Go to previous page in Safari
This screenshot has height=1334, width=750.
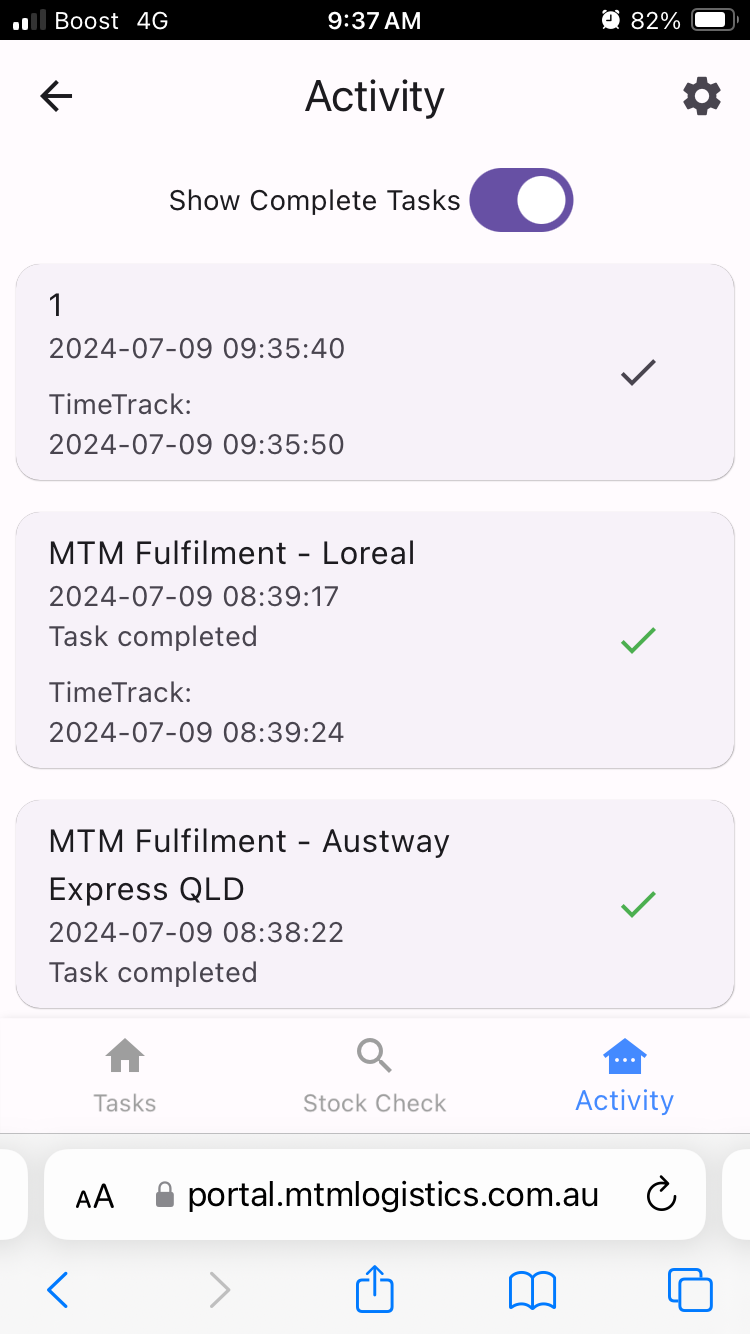58,1290
